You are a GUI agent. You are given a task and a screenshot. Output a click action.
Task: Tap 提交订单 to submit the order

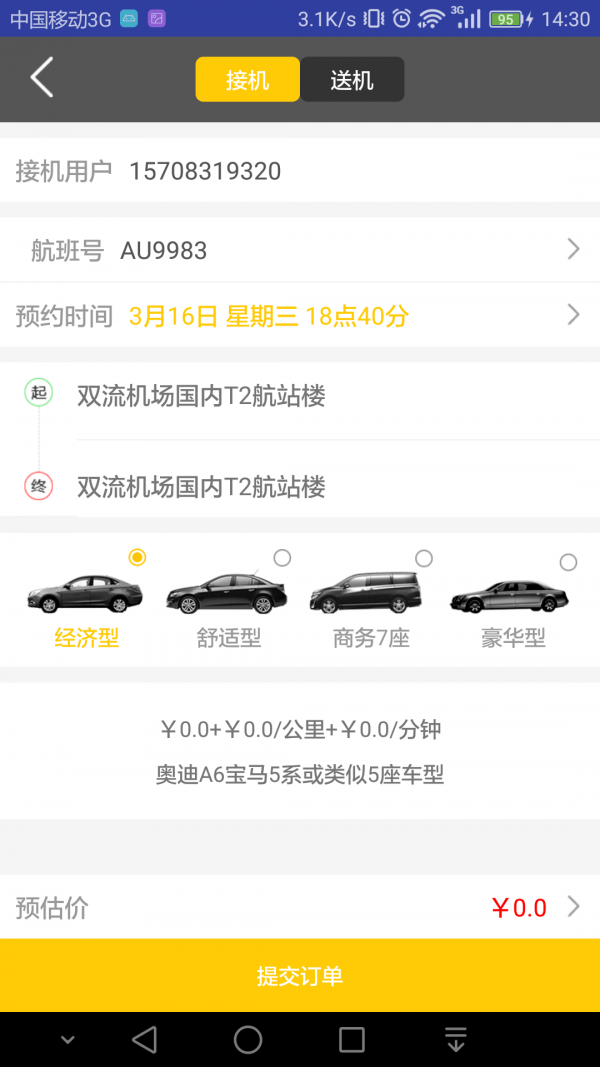click(x=300, y=975)
